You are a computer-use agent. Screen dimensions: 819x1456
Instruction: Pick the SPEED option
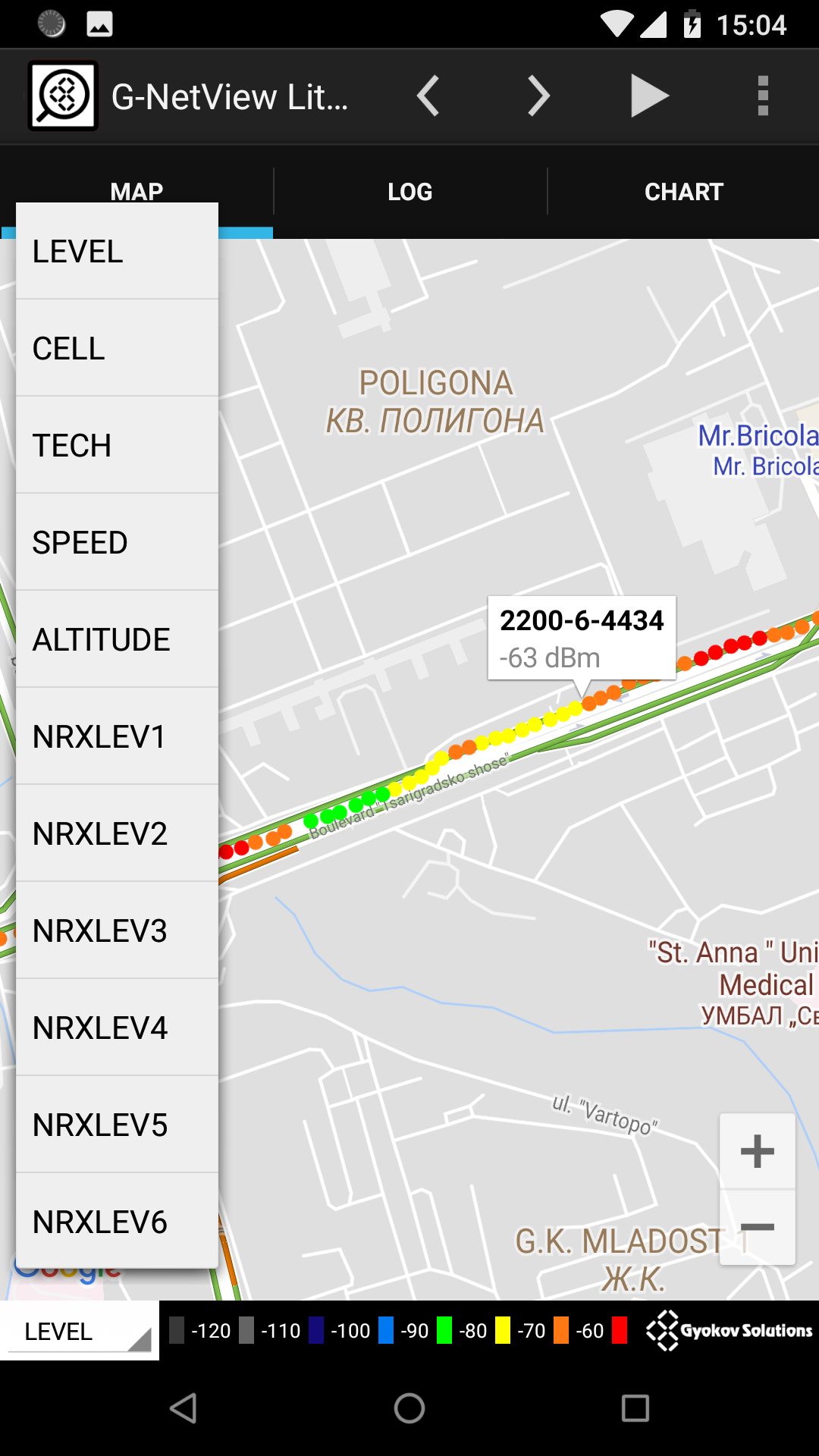point(117,543)
